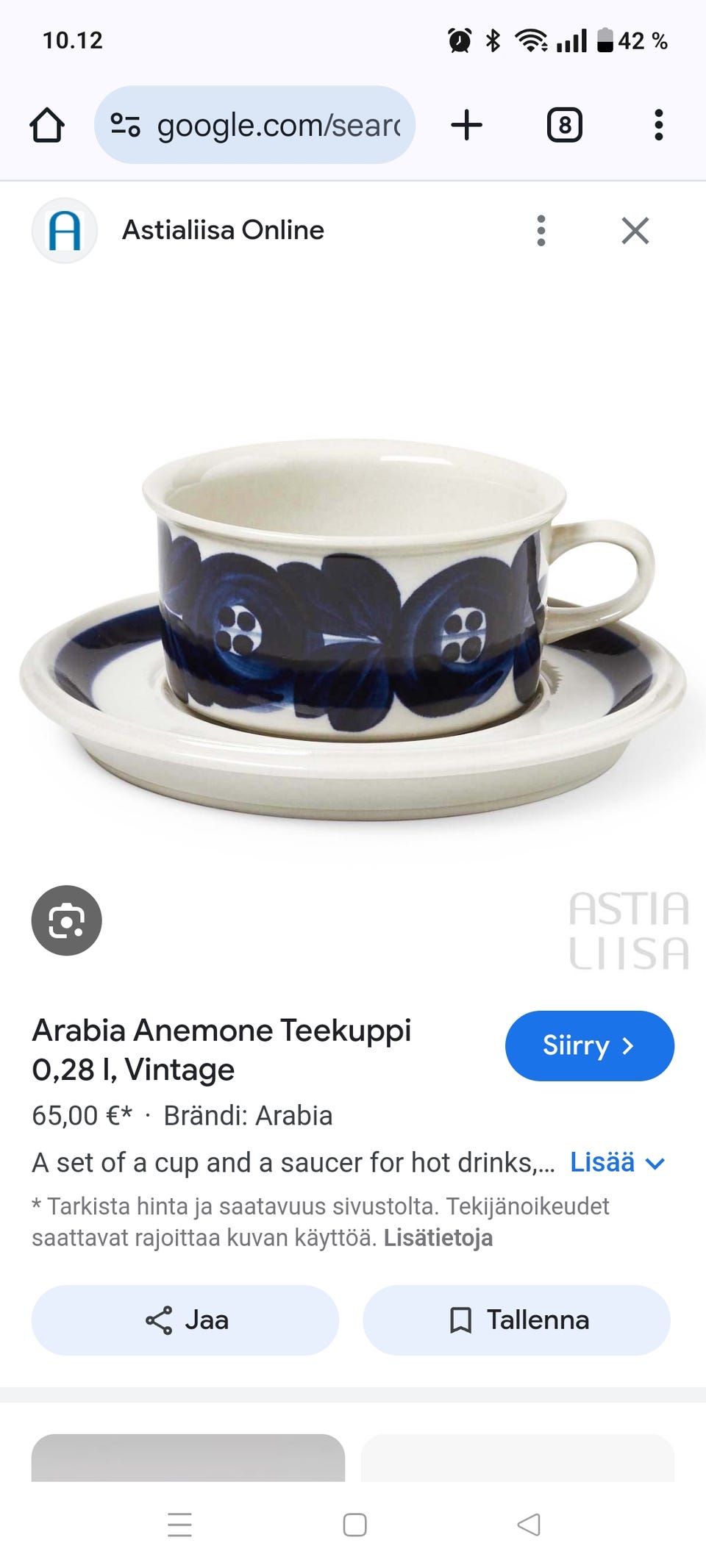Open the Lisätietoja link
Viewport: 706px width, 1568px height.
pos(438,1238)
